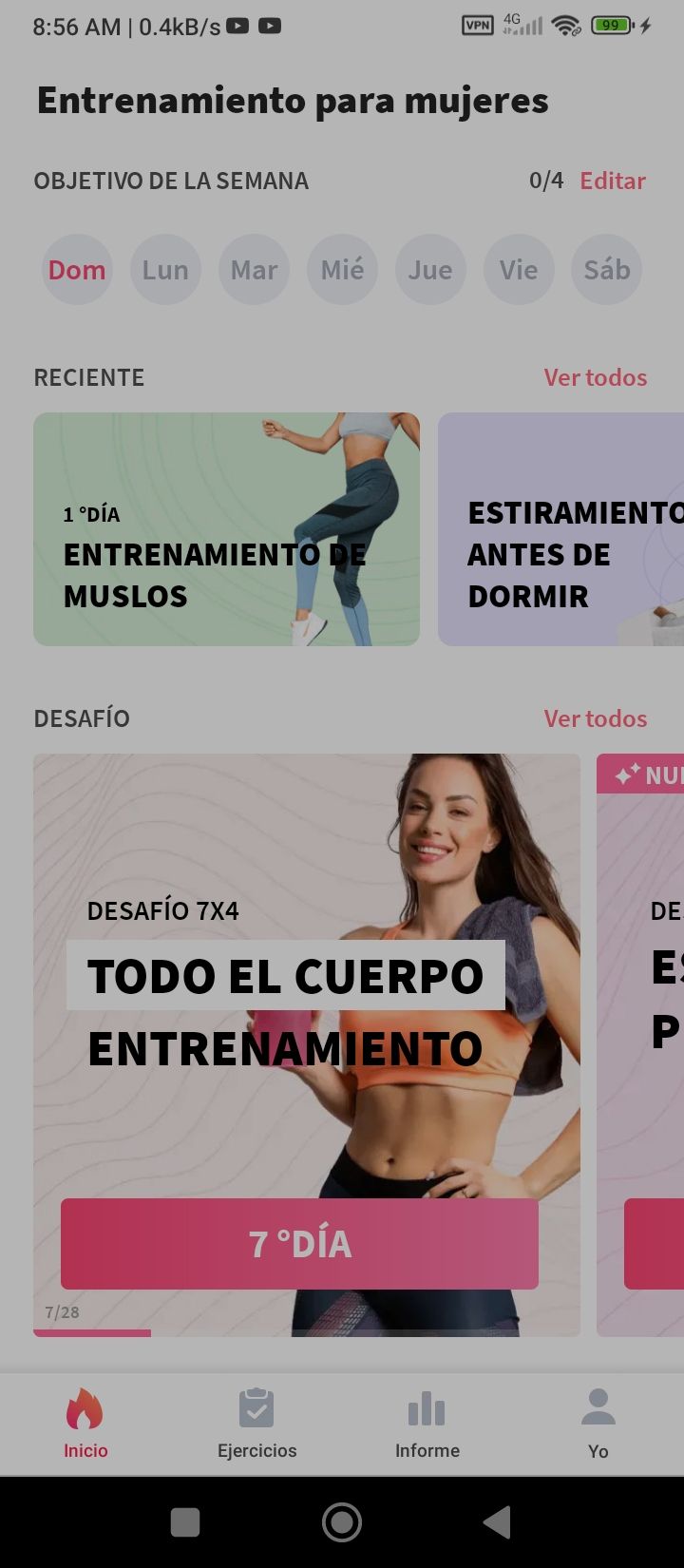Viewport: 684px width, 1568px height.
Task: Go back using the system back button
Action: [497, 1522]
